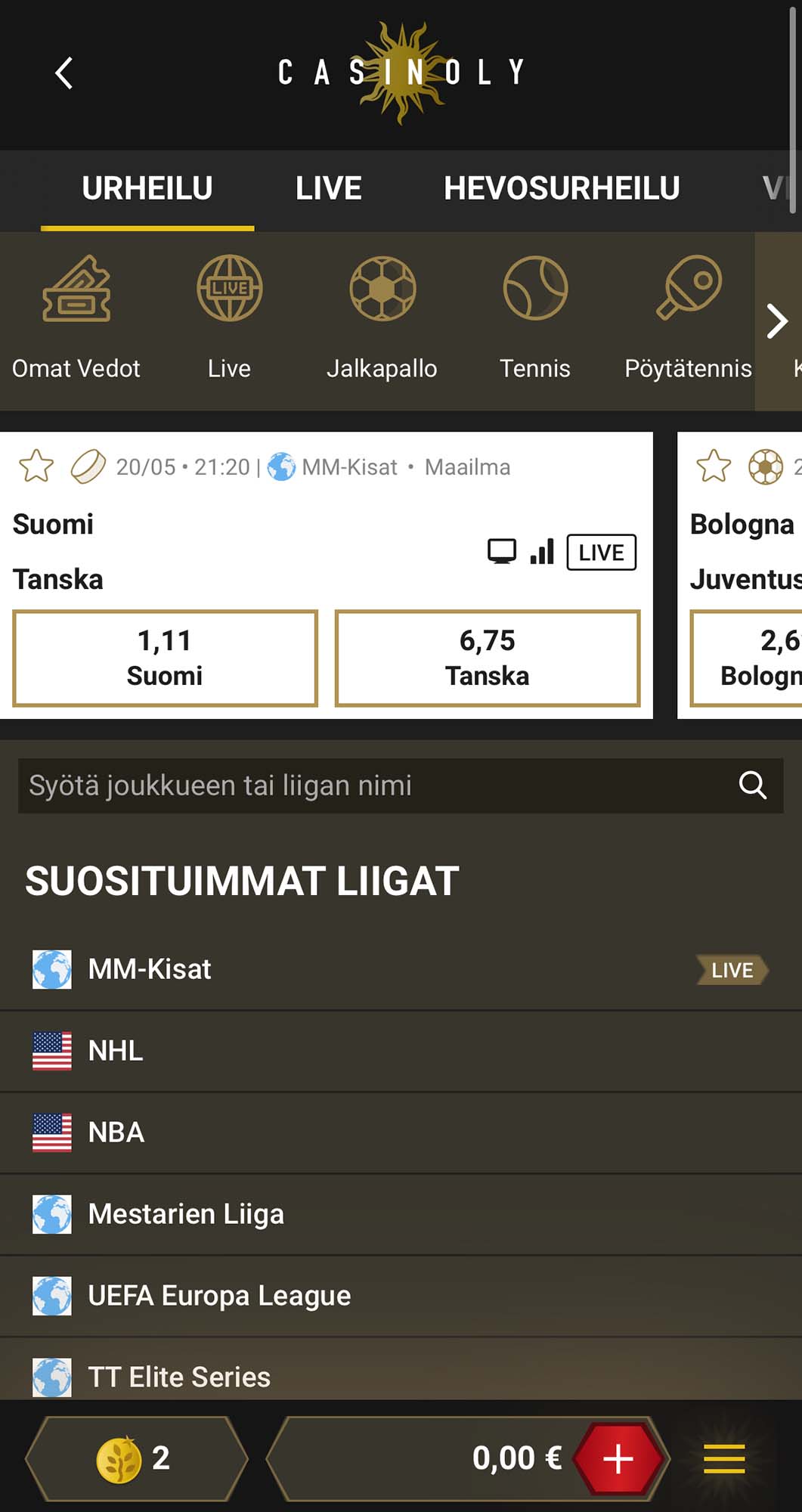The width and height of the screenshot is (802, 1512).
Task: Open the Mestarien Liiga league
Action: [401, 1214]
